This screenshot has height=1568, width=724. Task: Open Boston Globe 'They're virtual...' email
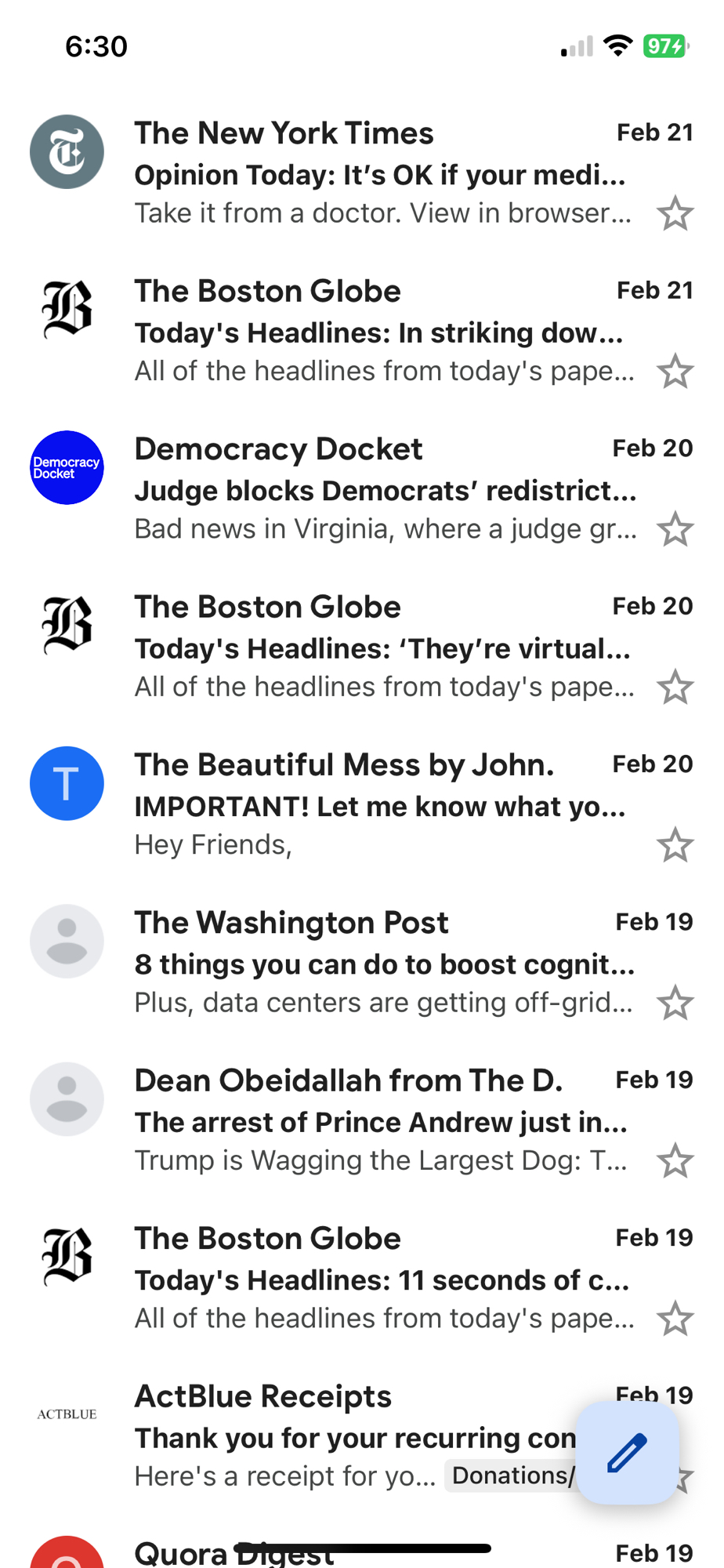380,648
